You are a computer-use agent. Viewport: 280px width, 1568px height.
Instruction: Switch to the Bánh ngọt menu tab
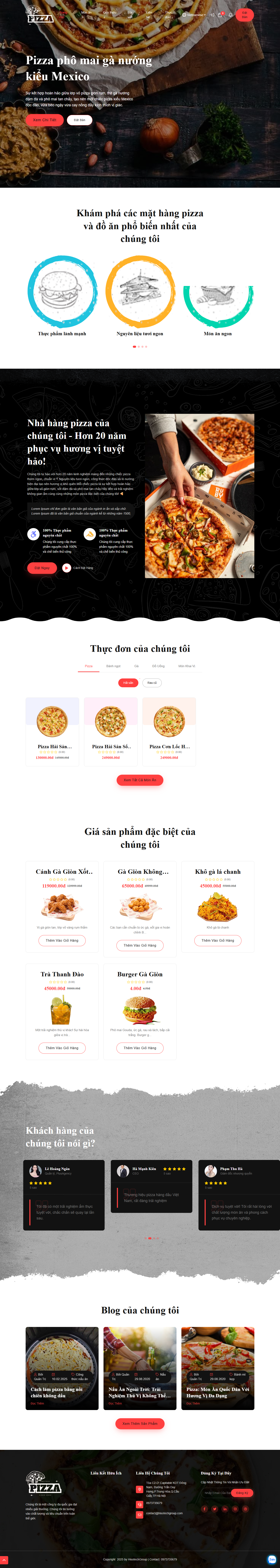[x=113, y=666]
